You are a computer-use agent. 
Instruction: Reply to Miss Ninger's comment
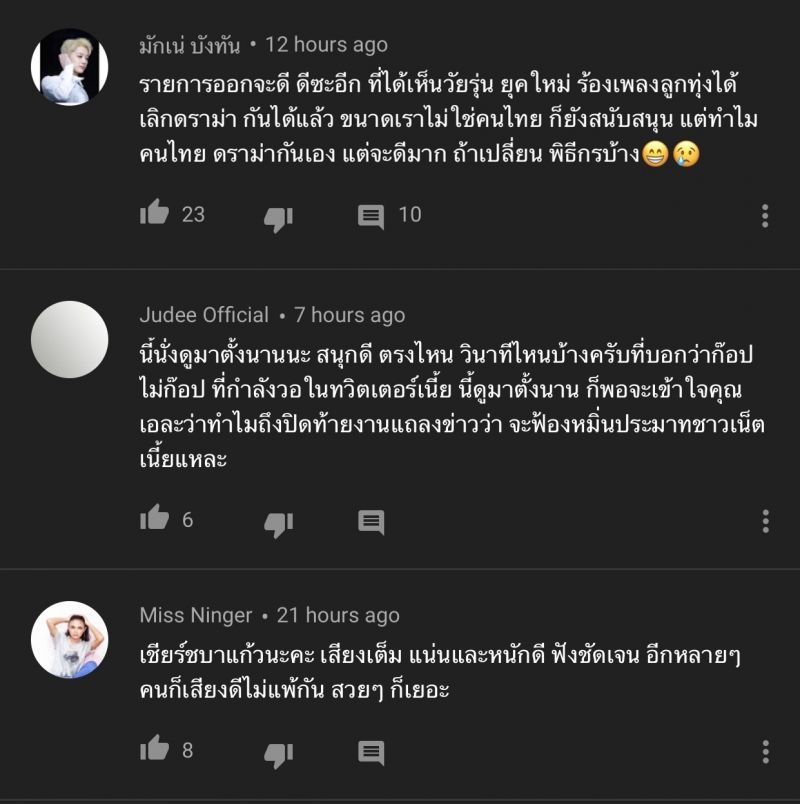[x=371, y=751]
